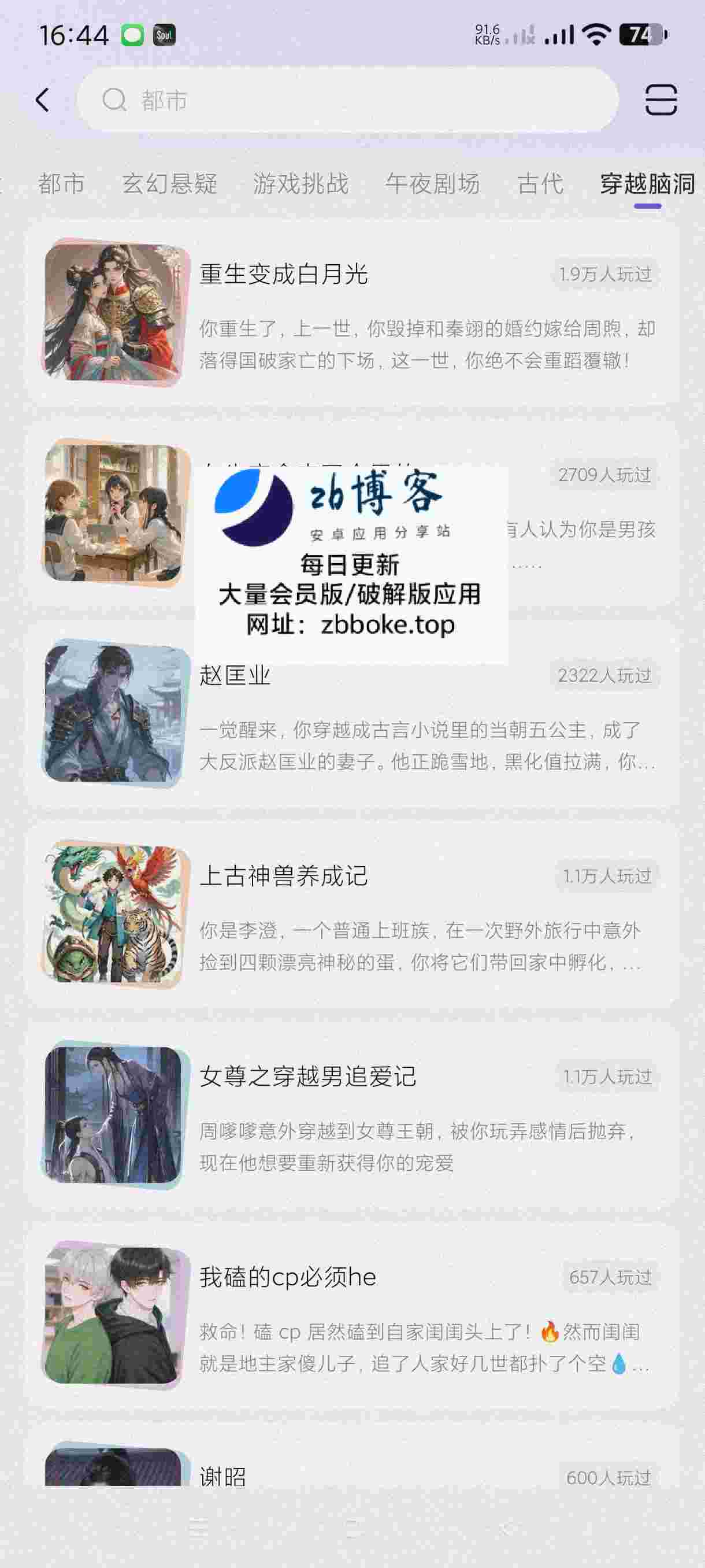Open the layout switch icon beside search
This screenshot has height=1568, width=705.
click(x=660, y=101)
